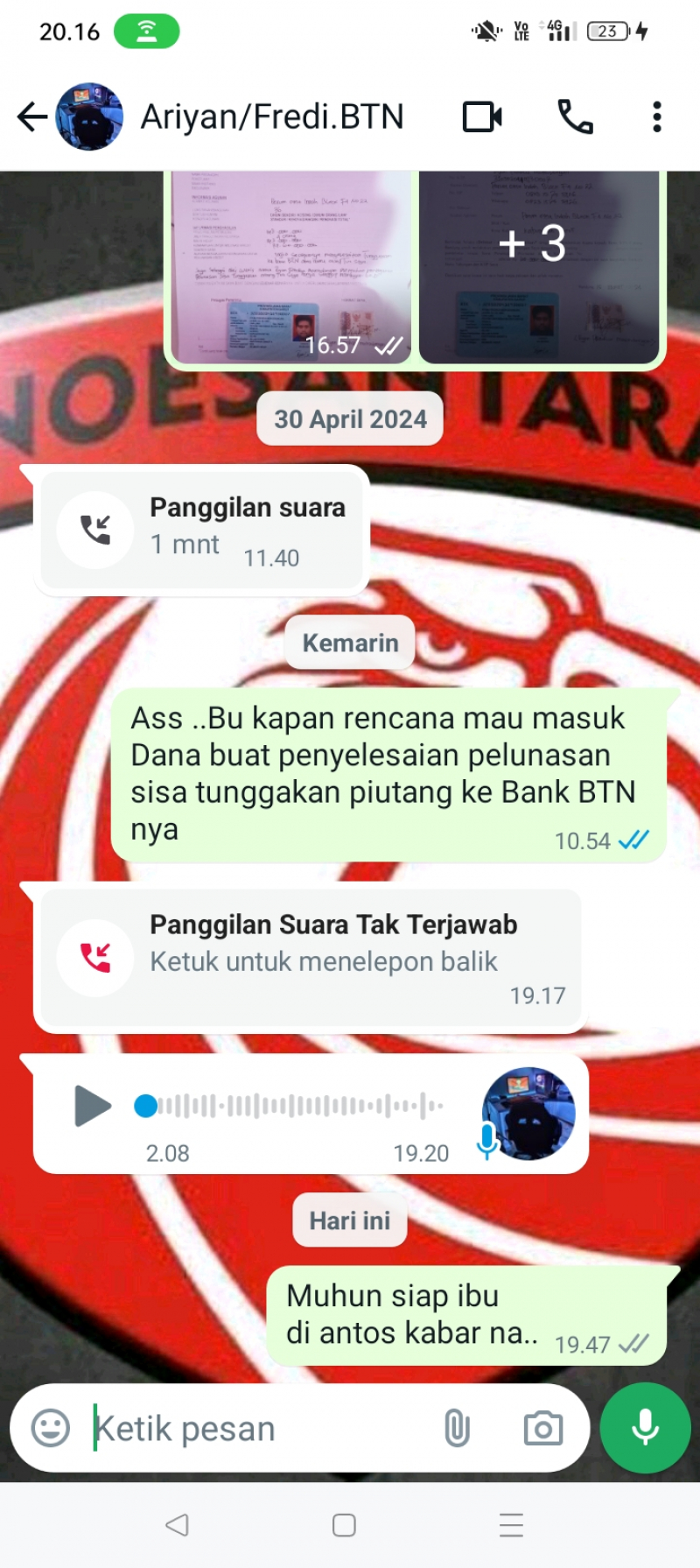Open the camera from the message bar
This screenshot has width=700, height=1568.
(542, 1428)
